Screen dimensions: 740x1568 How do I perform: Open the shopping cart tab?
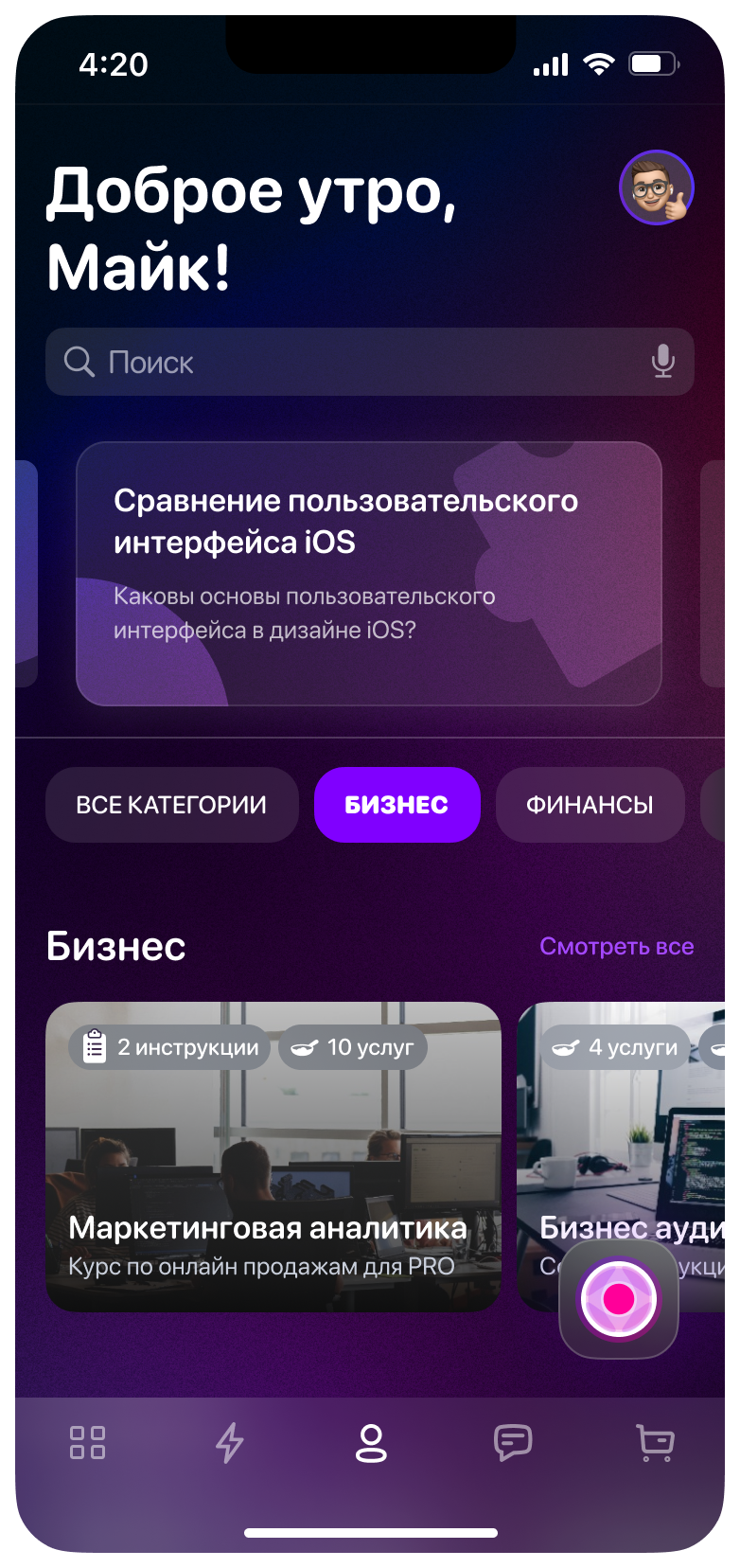pos(655,1443)
